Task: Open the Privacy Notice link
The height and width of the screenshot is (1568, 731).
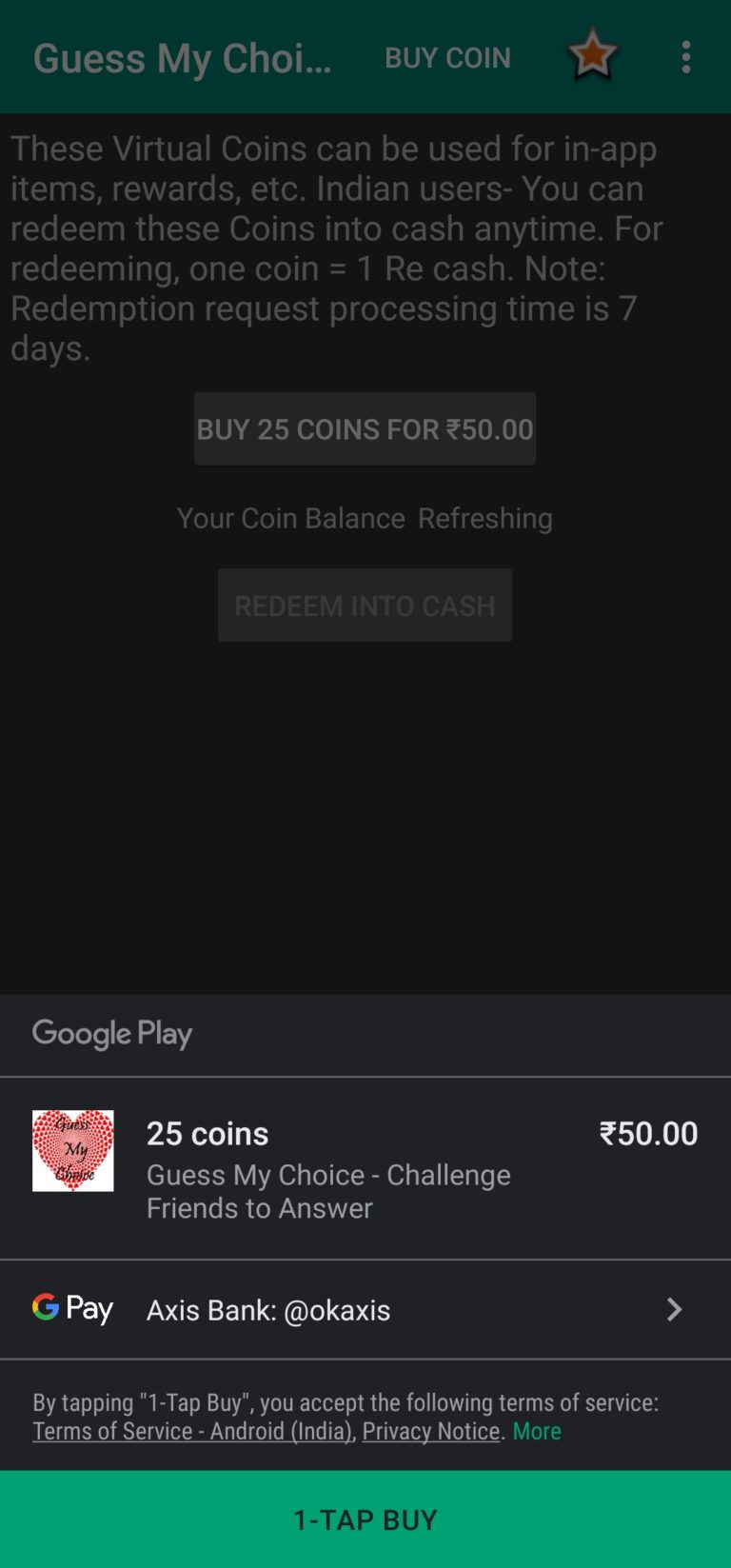Action: 430,1430
